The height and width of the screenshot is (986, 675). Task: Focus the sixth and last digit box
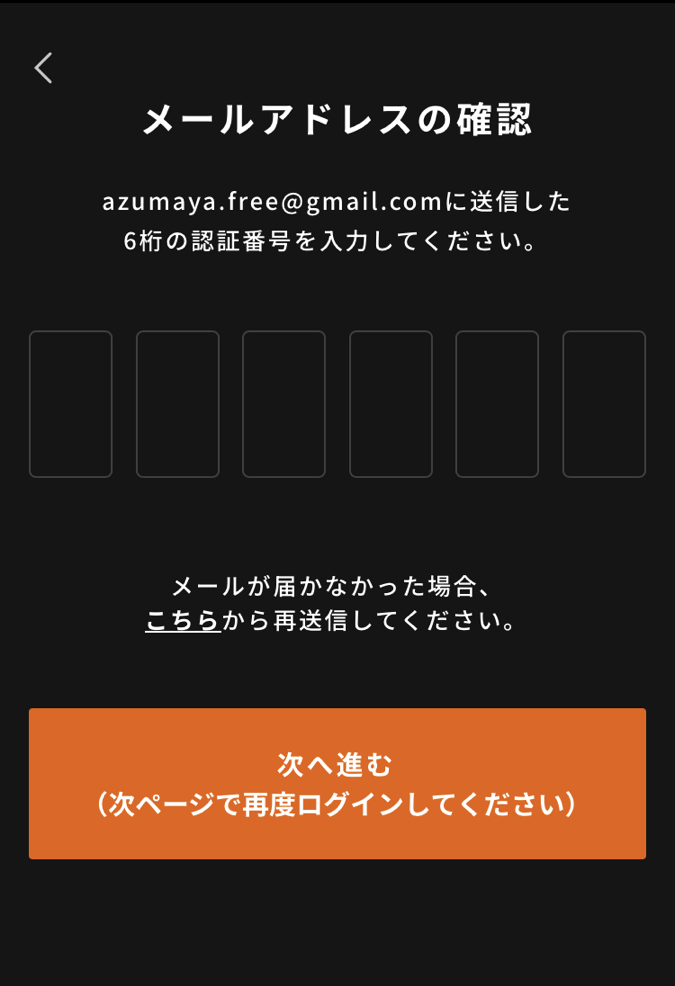point(604,404)
